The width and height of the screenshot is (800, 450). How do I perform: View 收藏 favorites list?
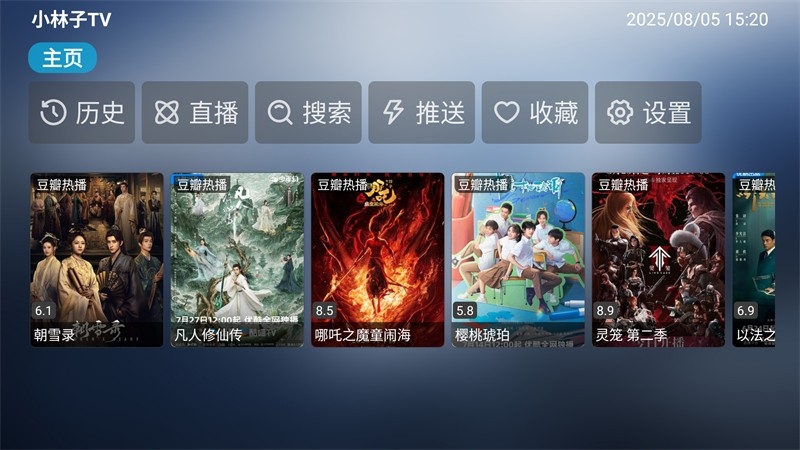click(535, 112)
